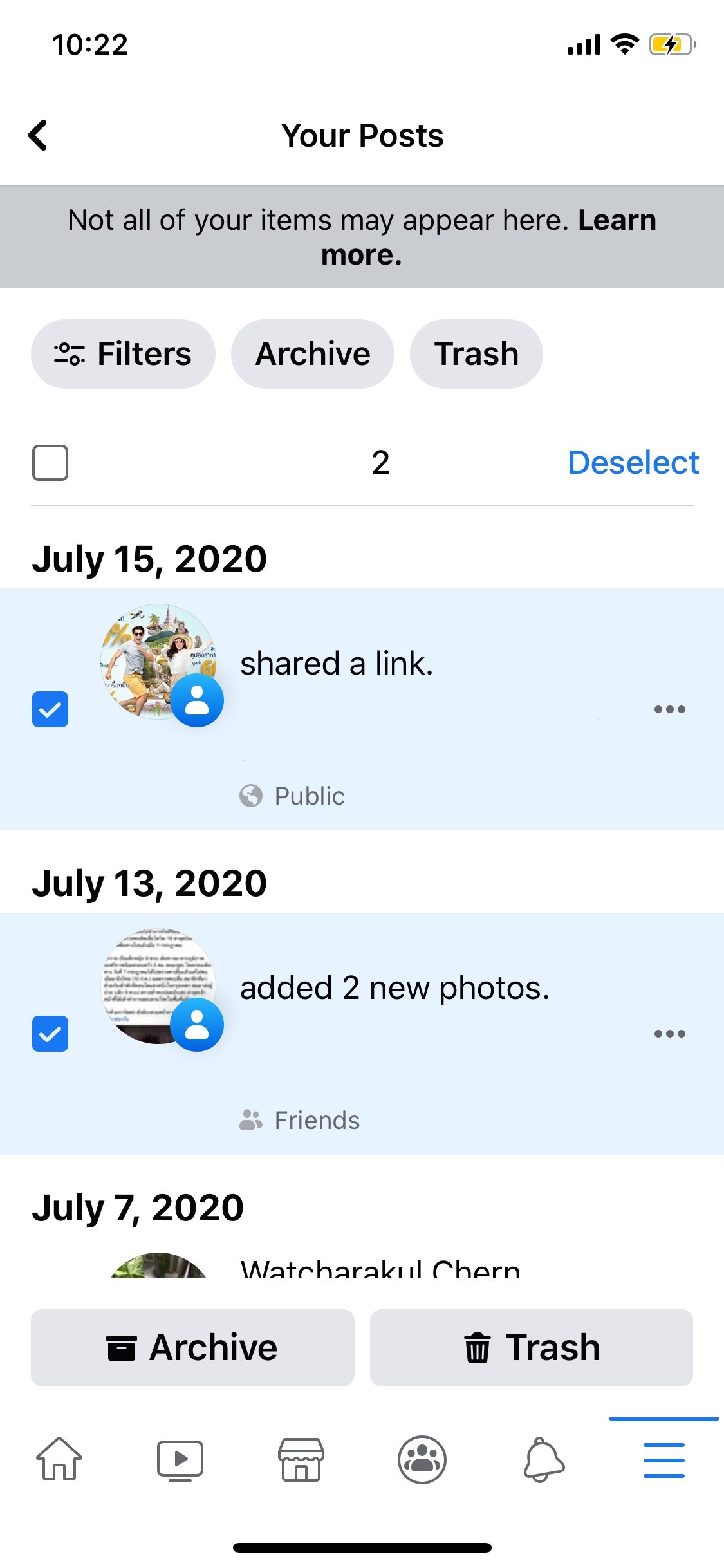Open the hamburger menu tab
The image size is (724, 1568).
click(x=664, y=1459)
